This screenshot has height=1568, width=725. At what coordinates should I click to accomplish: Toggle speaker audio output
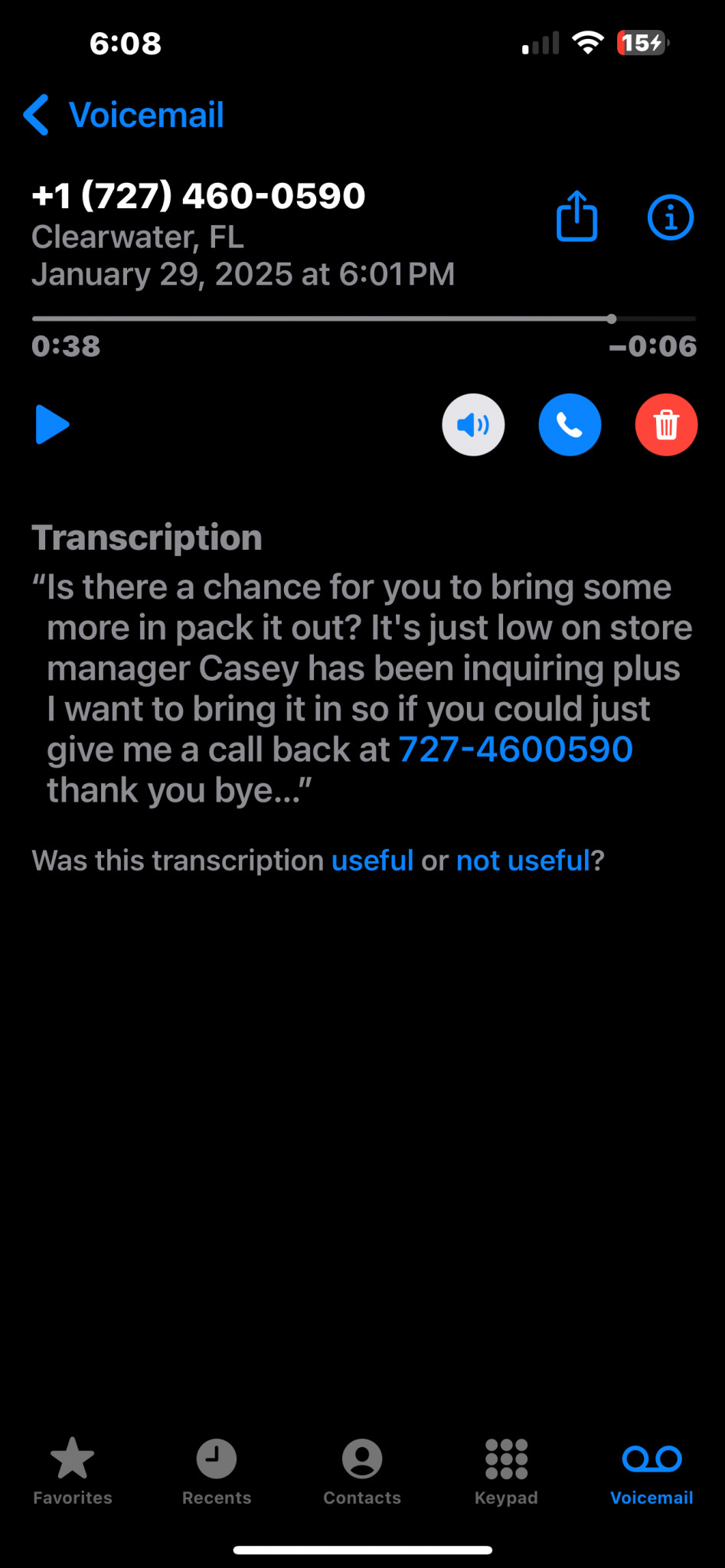coord(473,425)
